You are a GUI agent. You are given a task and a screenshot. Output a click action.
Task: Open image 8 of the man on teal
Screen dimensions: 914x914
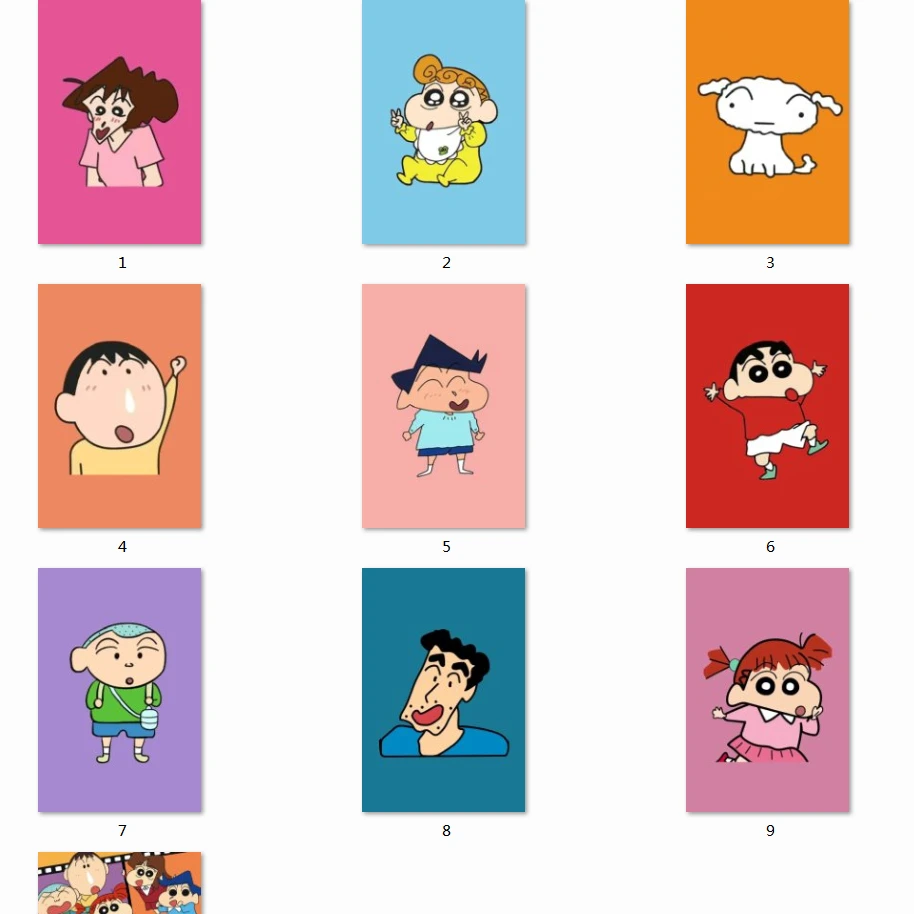pyautogui.click(x=443, y=690)
